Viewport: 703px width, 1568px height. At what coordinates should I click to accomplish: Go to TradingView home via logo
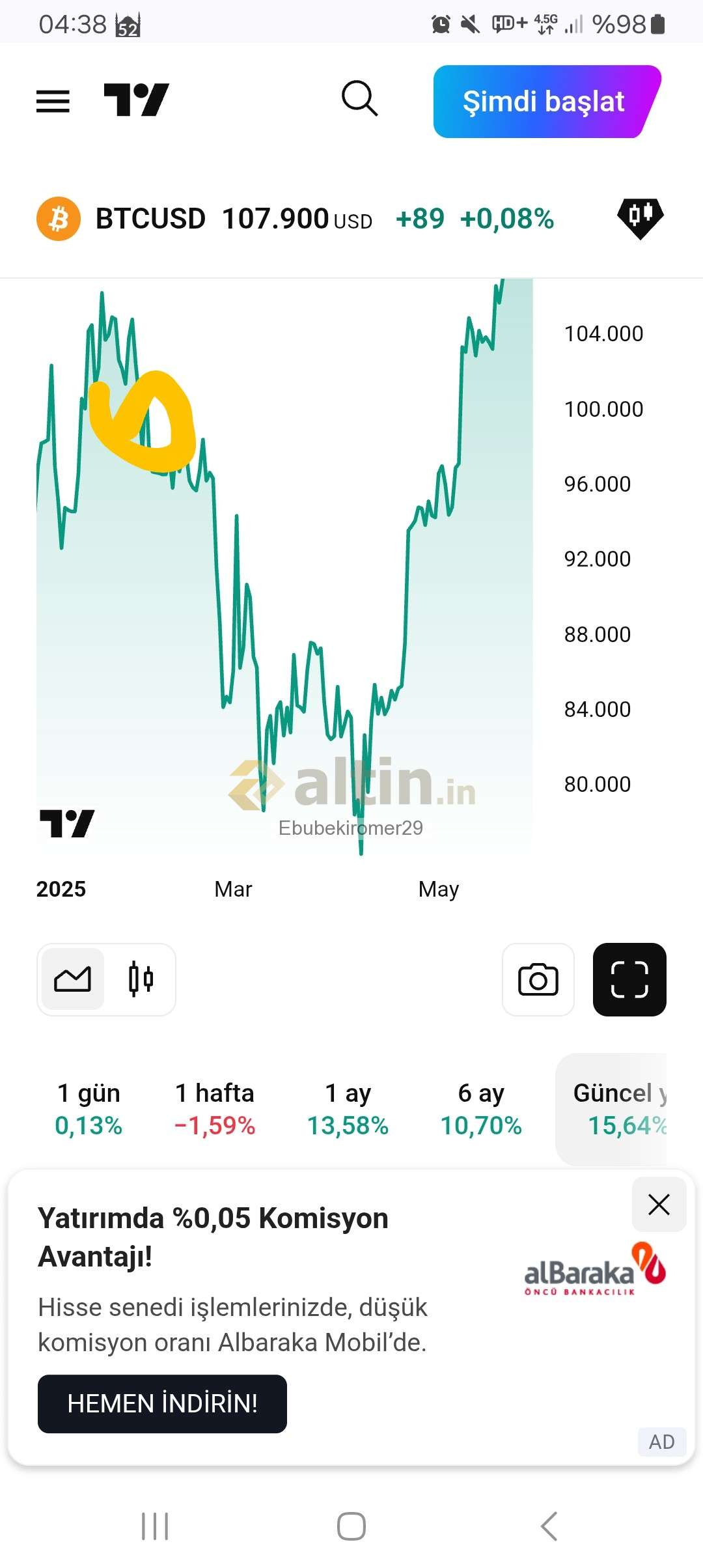136,100
